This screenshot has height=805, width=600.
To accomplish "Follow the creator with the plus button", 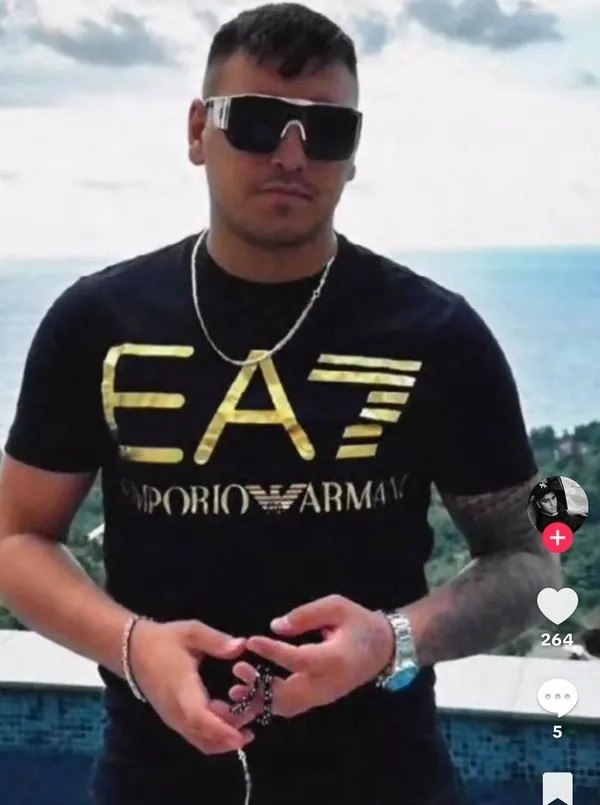I will pos(557,538).
